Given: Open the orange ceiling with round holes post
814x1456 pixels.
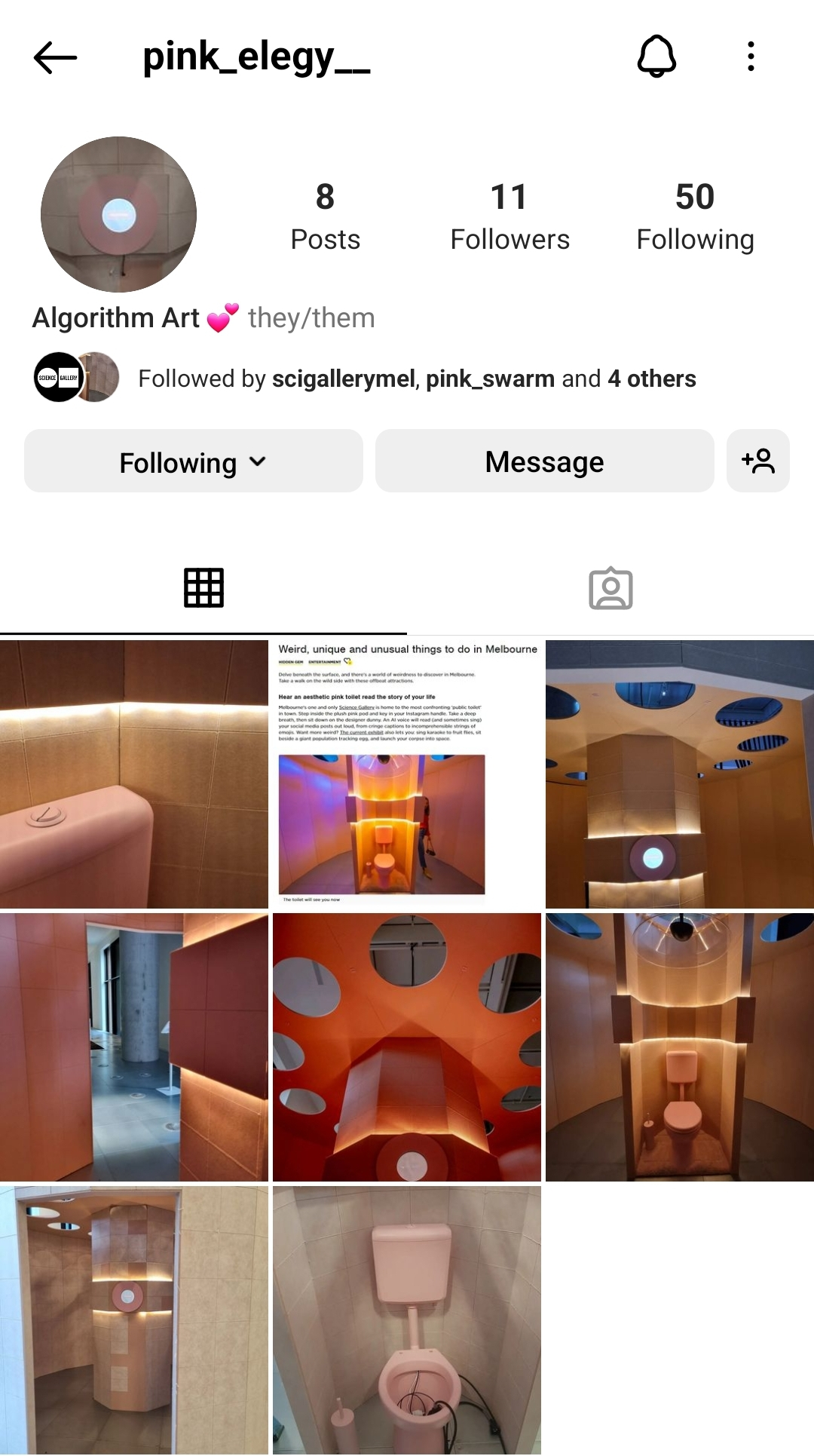Looking at the screenshot, I should pyautogui.click(x=407, y=1047).
